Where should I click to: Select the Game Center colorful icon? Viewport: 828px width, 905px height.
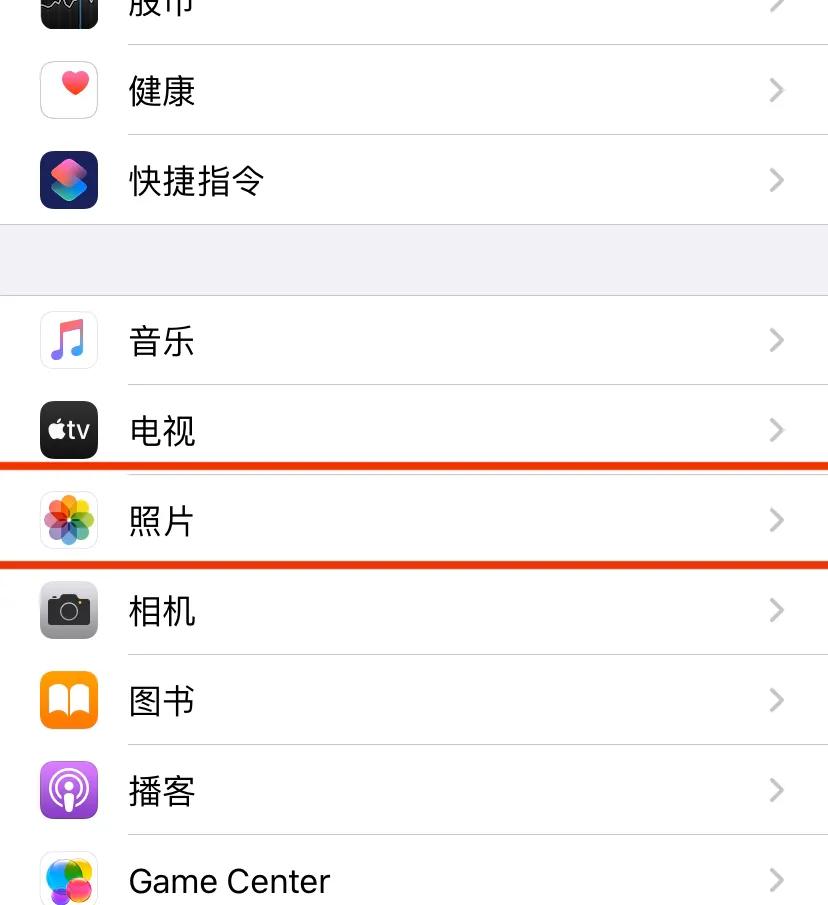click(x=68, y=880)
